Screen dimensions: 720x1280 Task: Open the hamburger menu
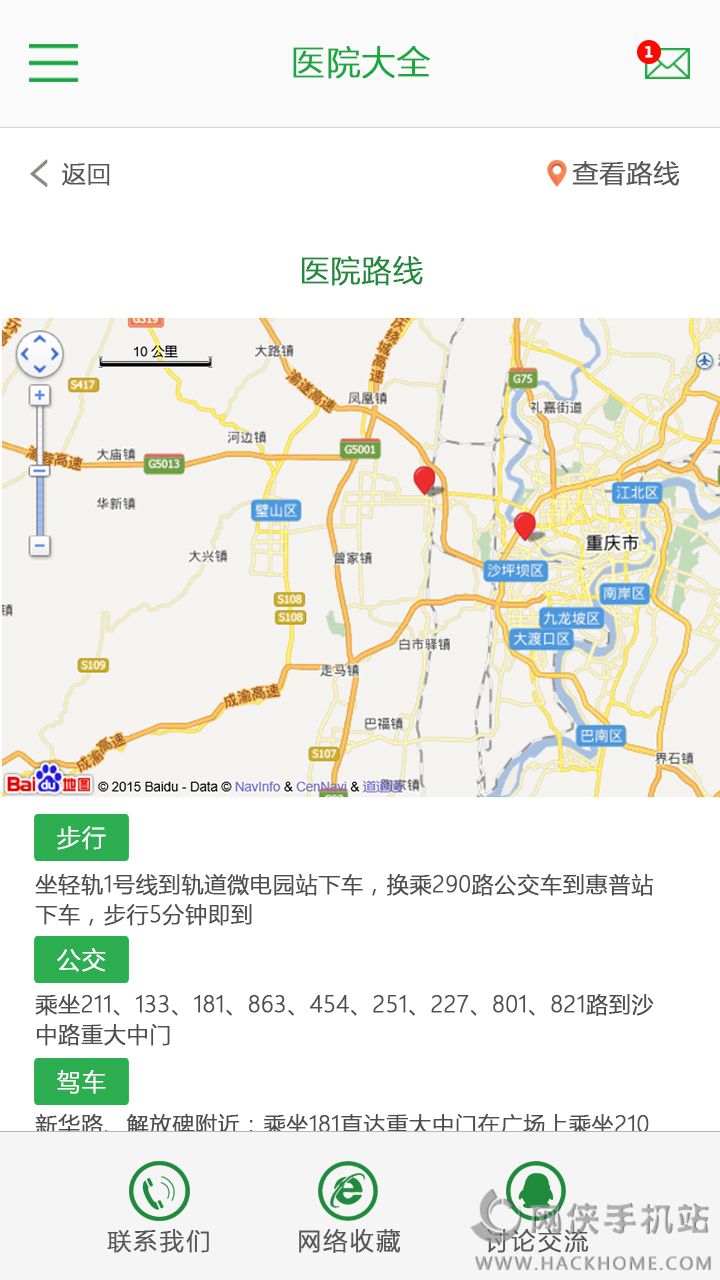tap(53, 63)
